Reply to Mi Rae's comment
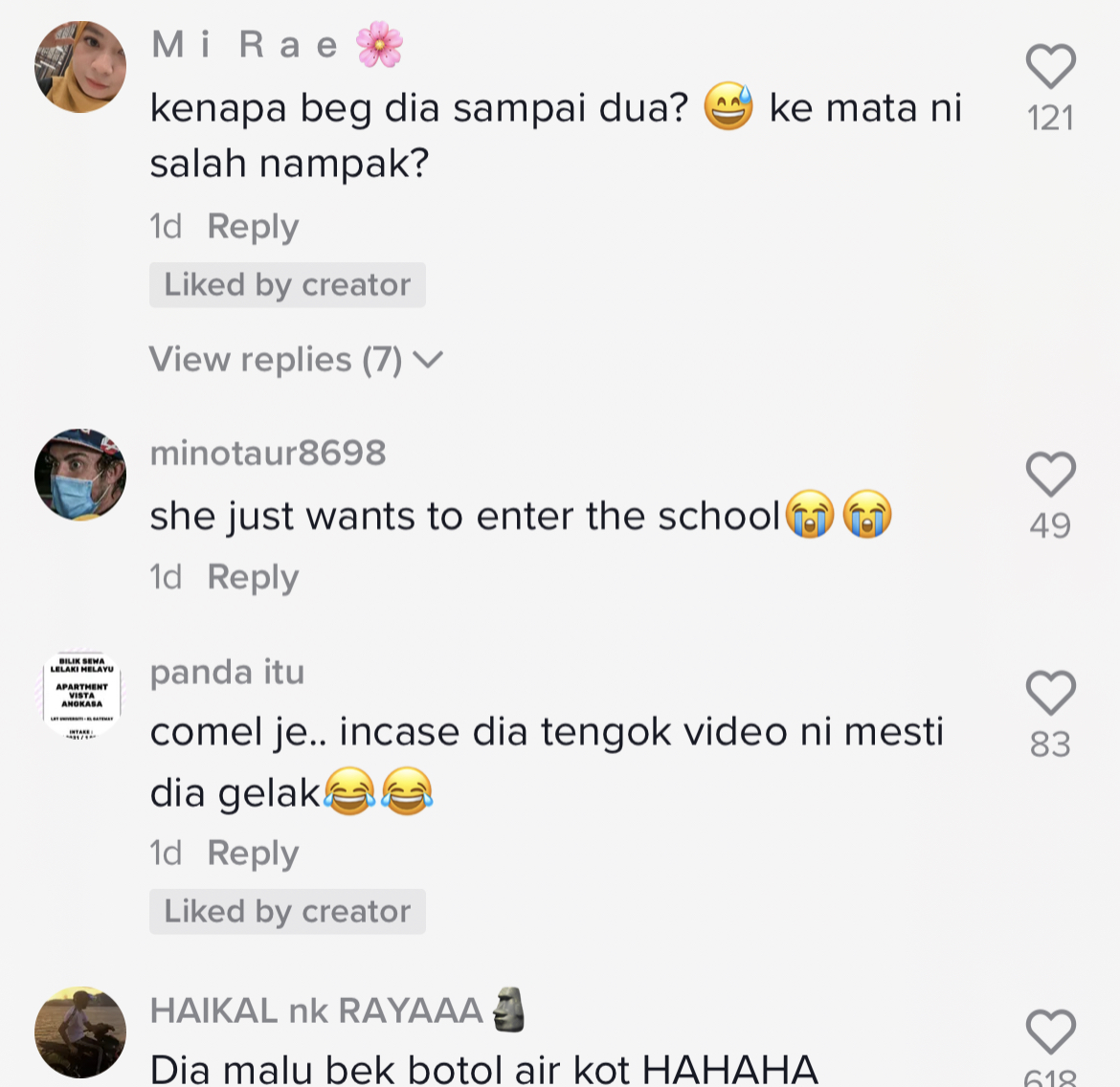The height and width of the screenshot is (1087, 1120). coord(253,227)
